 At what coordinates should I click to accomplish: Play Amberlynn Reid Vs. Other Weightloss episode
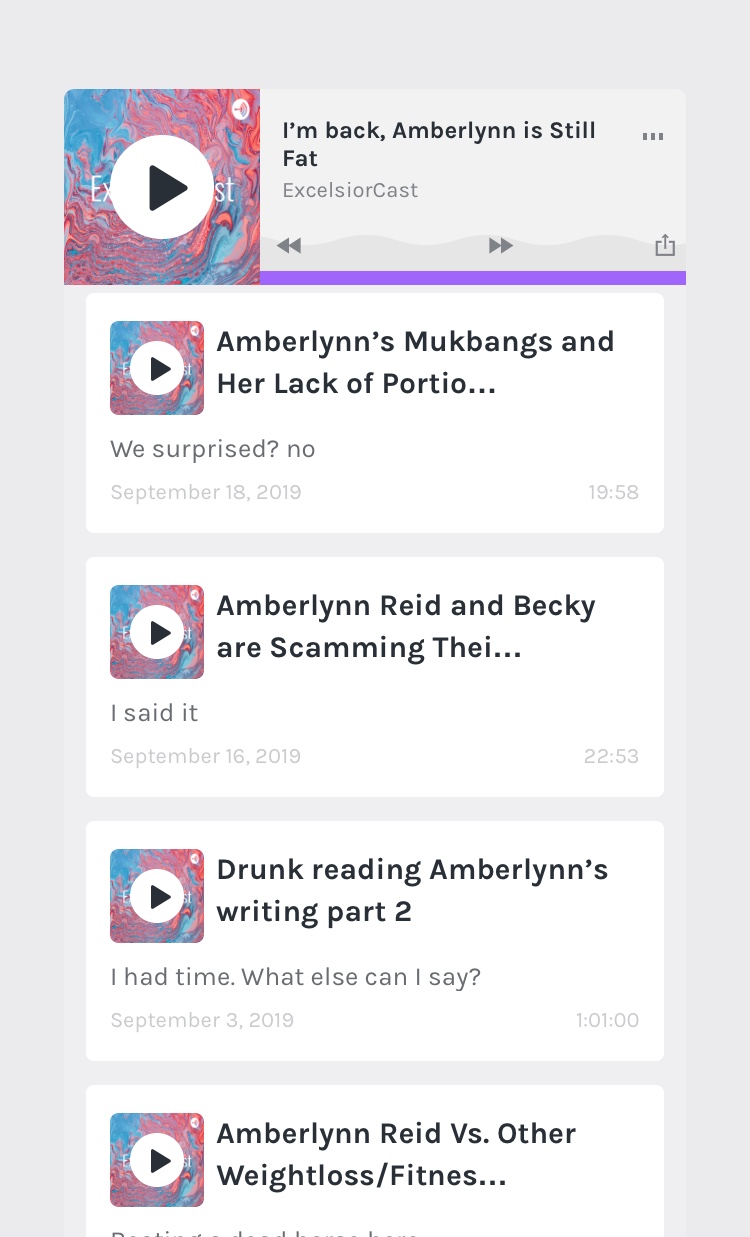157,1160
